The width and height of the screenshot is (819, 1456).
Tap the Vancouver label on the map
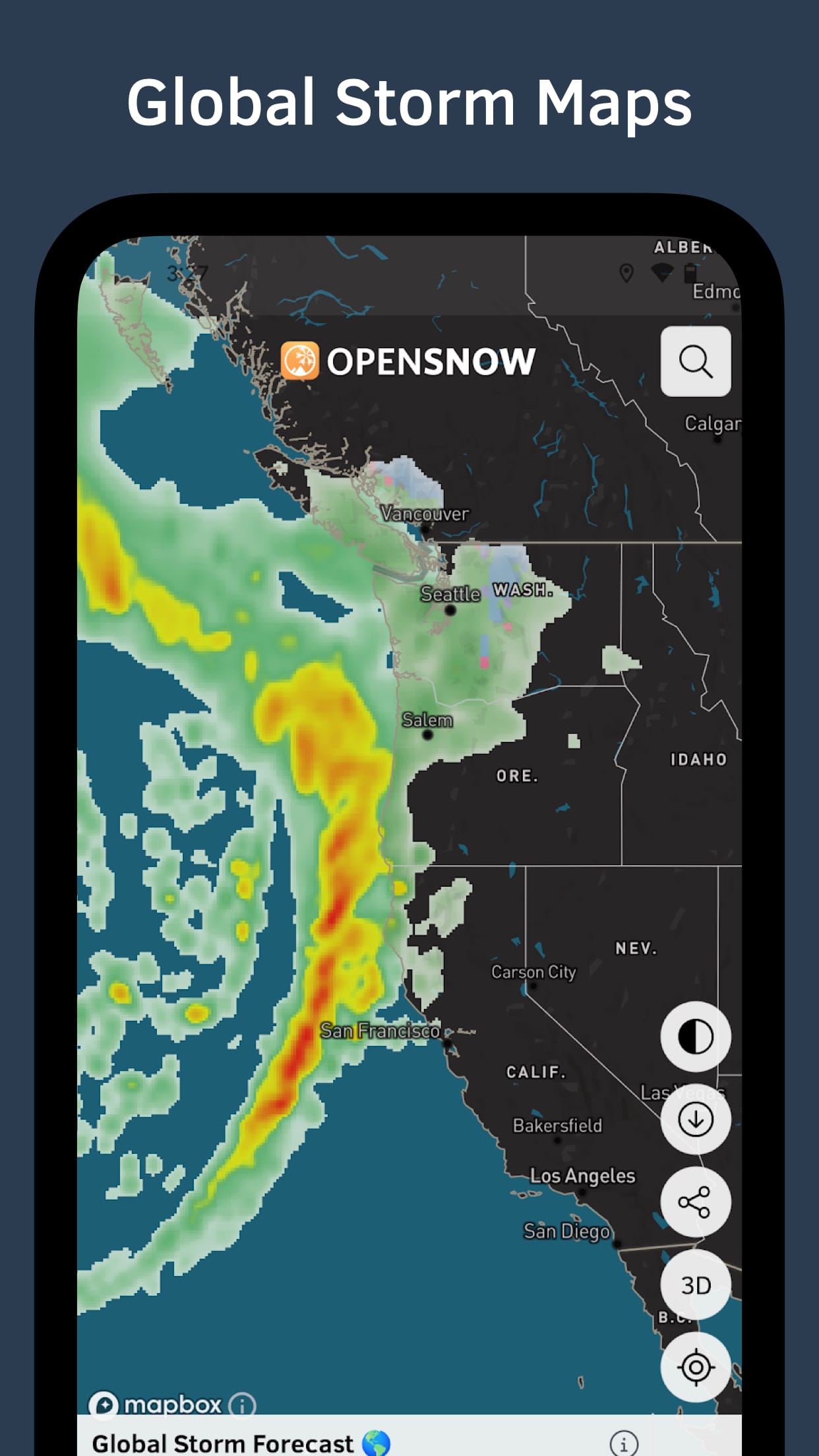[425, 514]
